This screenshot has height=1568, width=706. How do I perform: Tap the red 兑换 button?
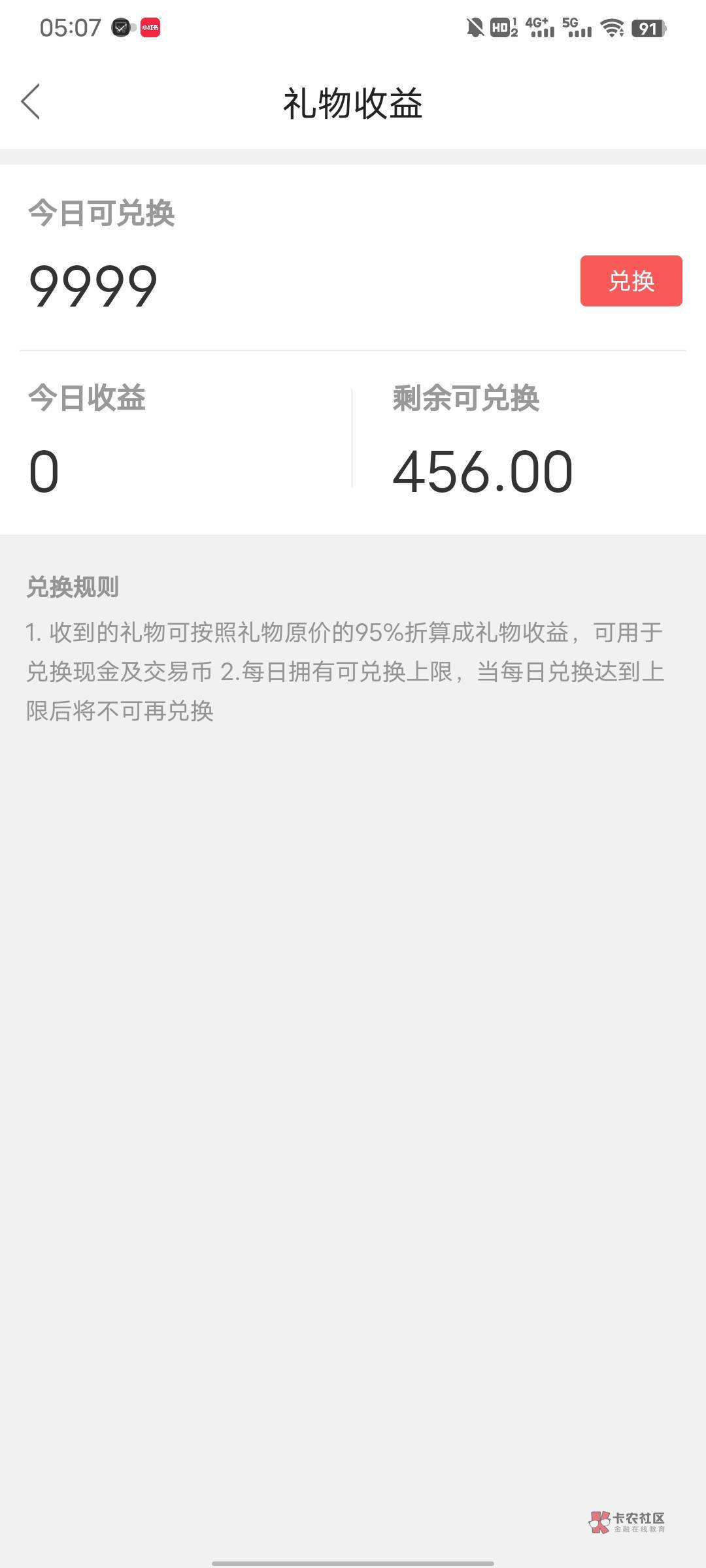tap(631, 281)
